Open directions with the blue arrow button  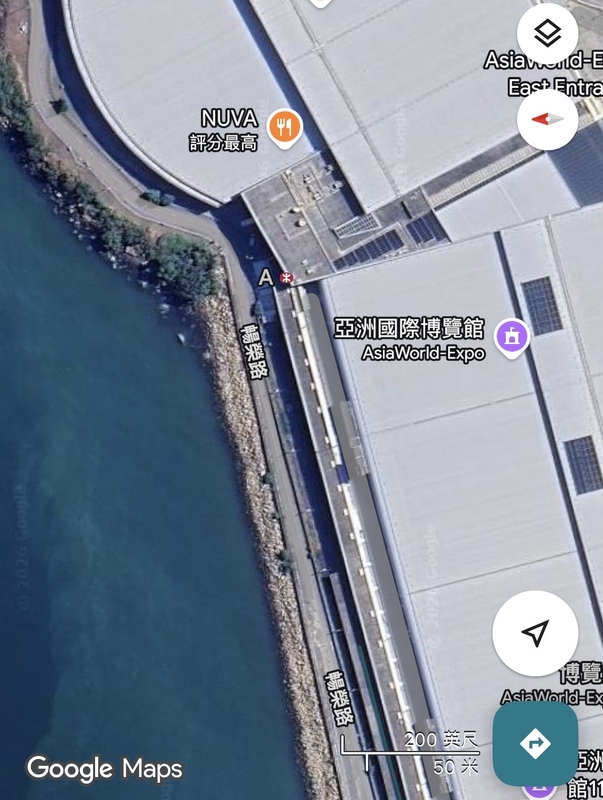click(535, 744)
